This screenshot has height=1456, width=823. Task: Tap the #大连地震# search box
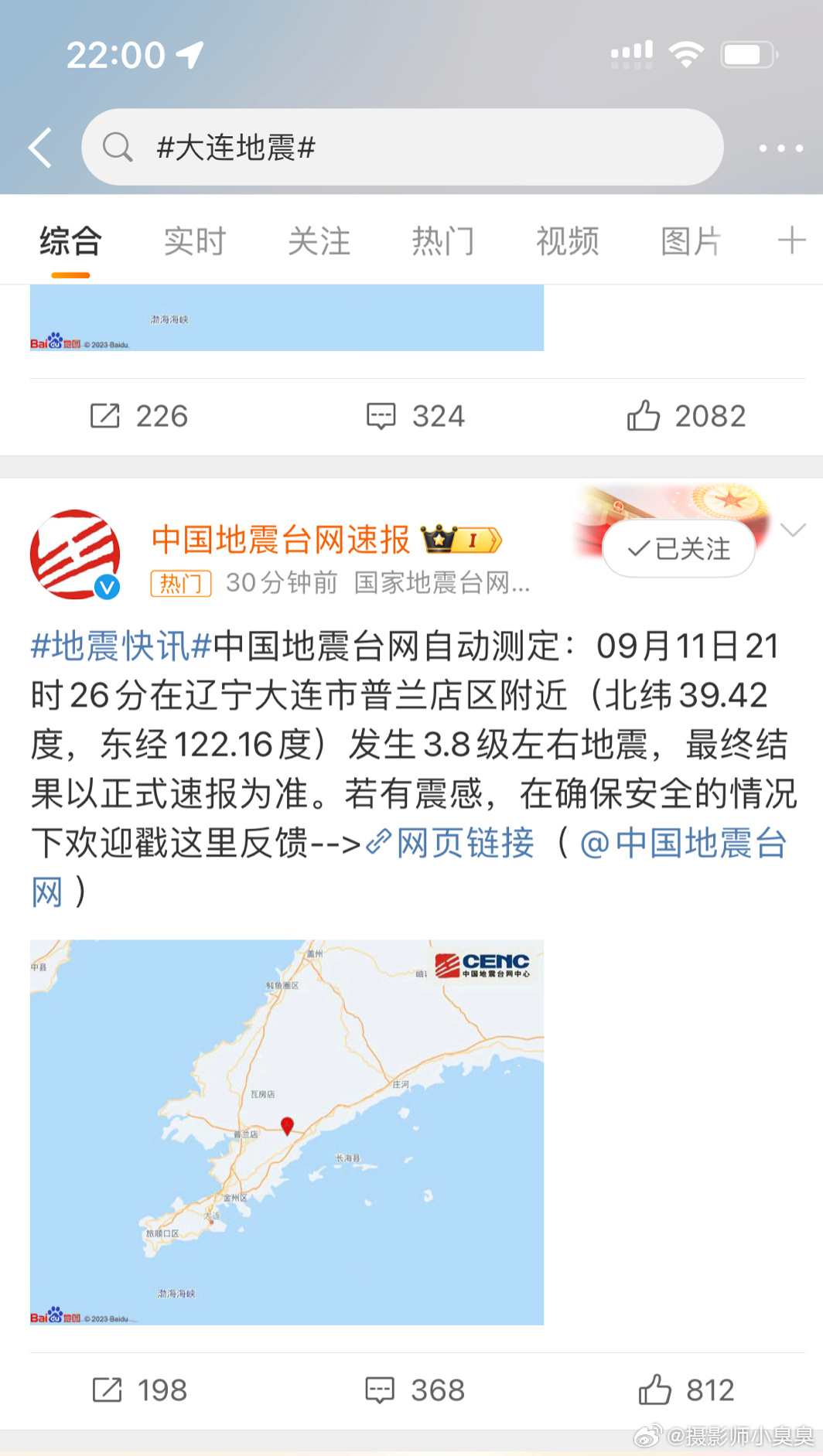point(402,147)
